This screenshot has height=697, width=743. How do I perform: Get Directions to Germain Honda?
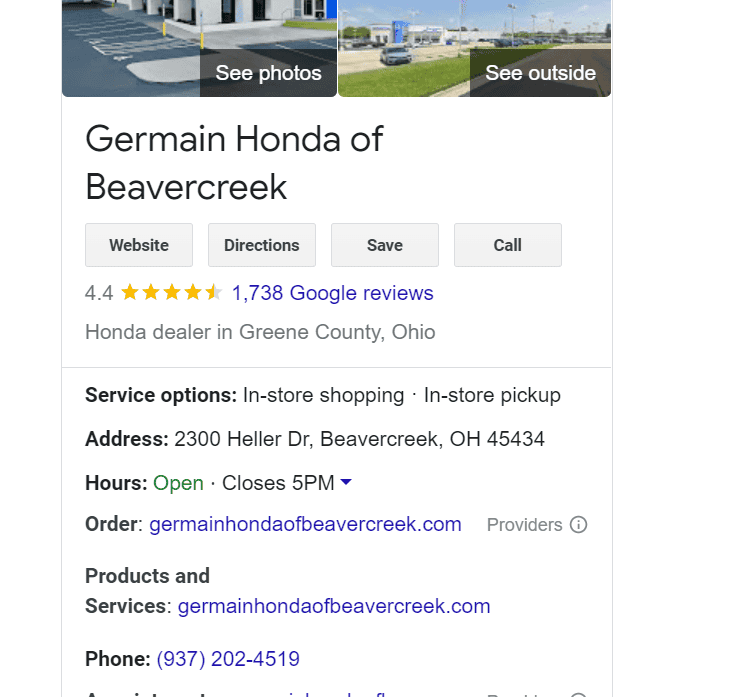[262, 245]
